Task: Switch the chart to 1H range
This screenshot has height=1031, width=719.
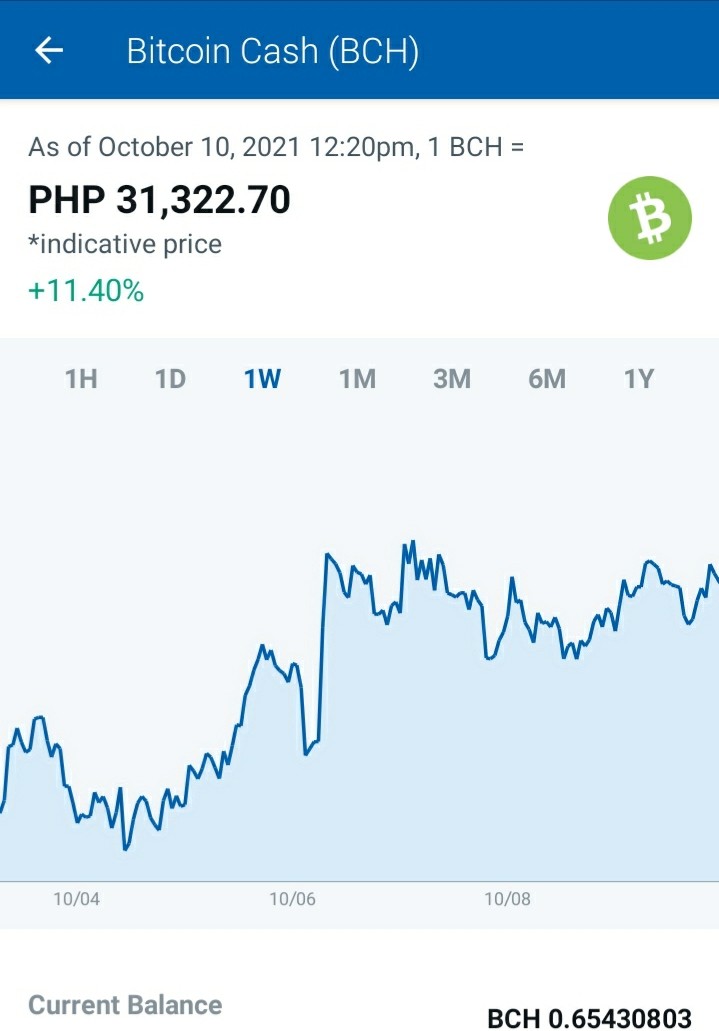Action: click(81, 379)
